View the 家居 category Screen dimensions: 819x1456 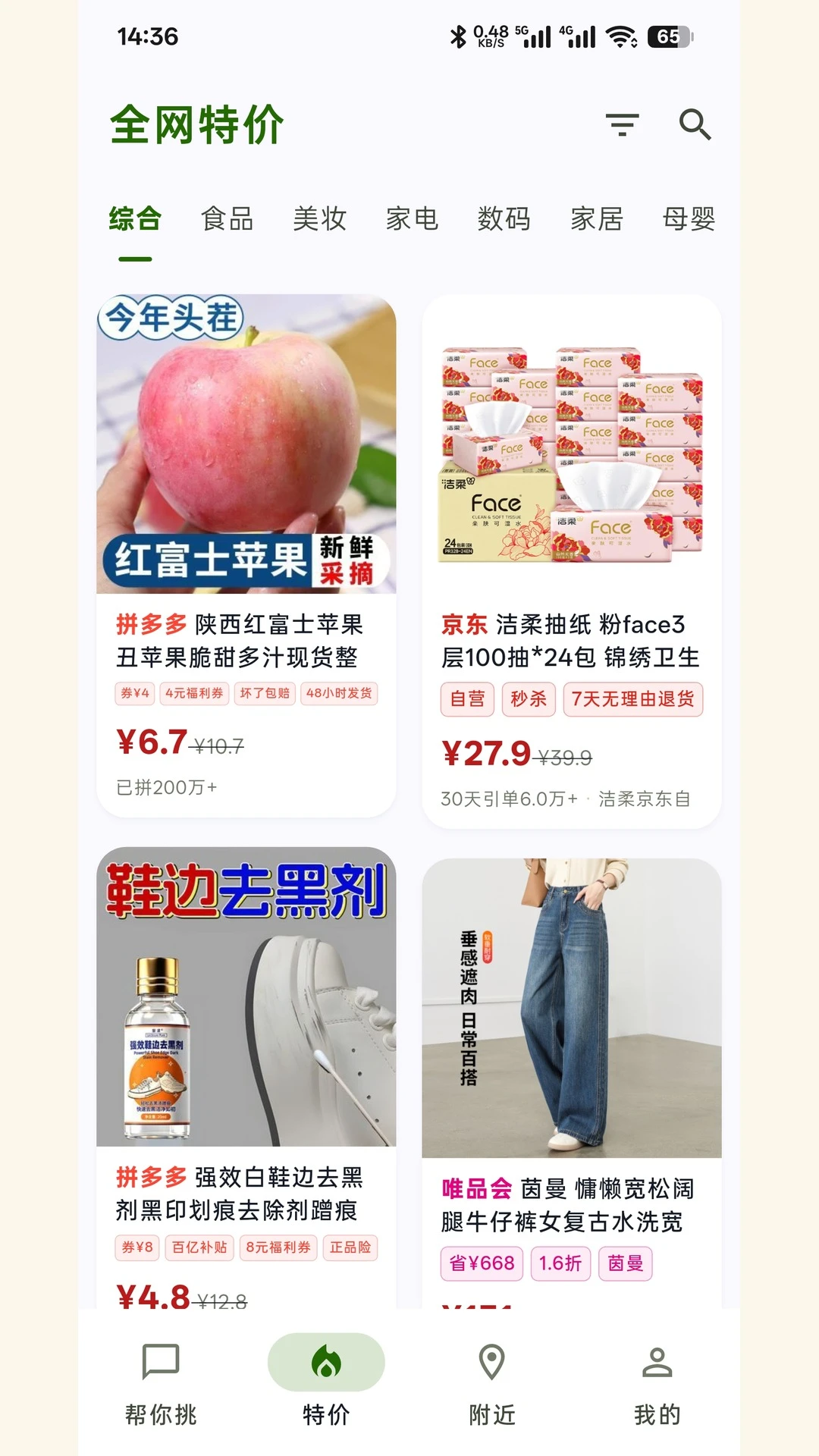[597, 219]
